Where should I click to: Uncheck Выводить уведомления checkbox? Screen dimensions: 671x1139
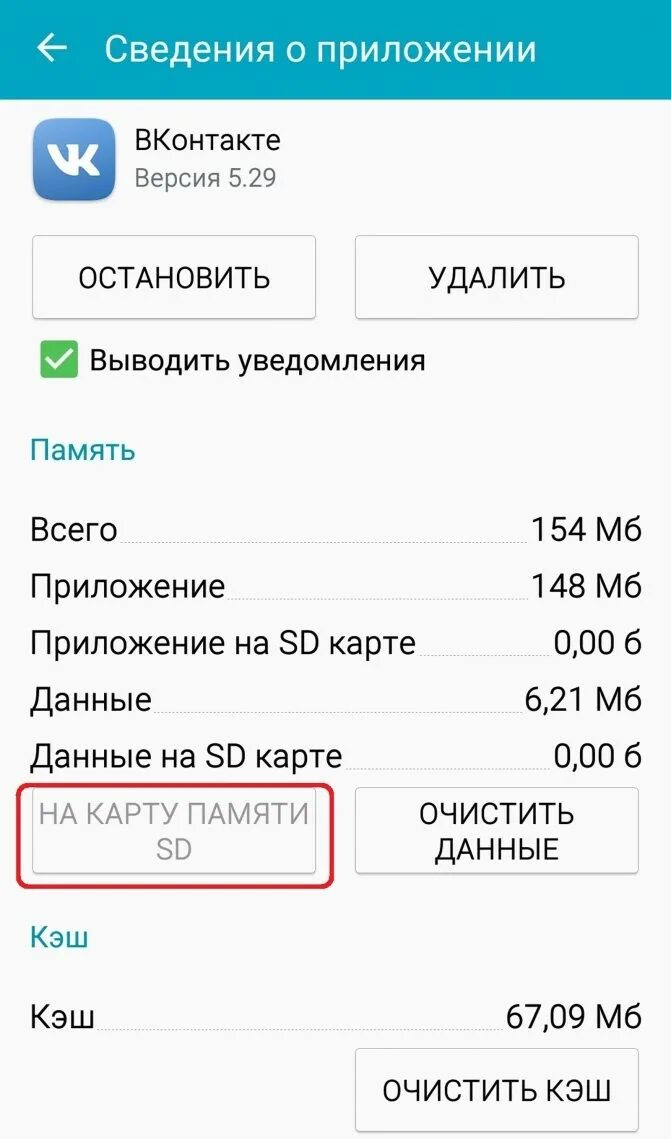coord(58,361)
